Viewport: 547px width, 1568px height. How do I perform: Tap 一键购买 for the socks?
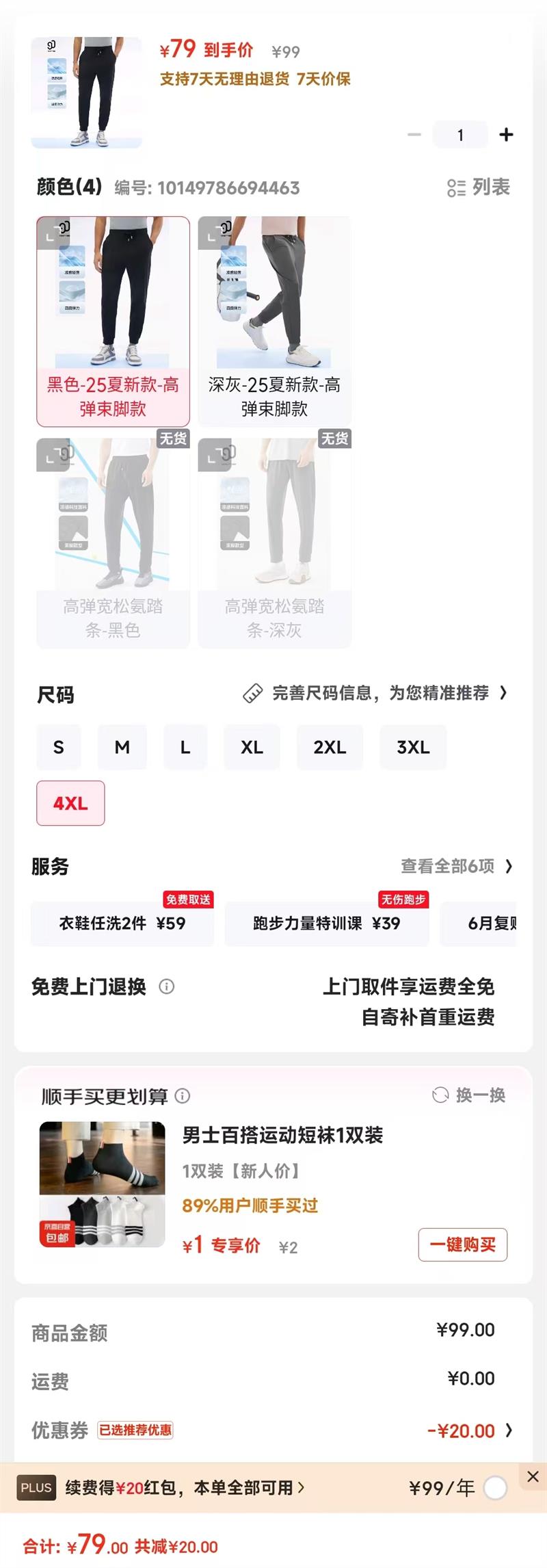click(x=463, y=1244)
